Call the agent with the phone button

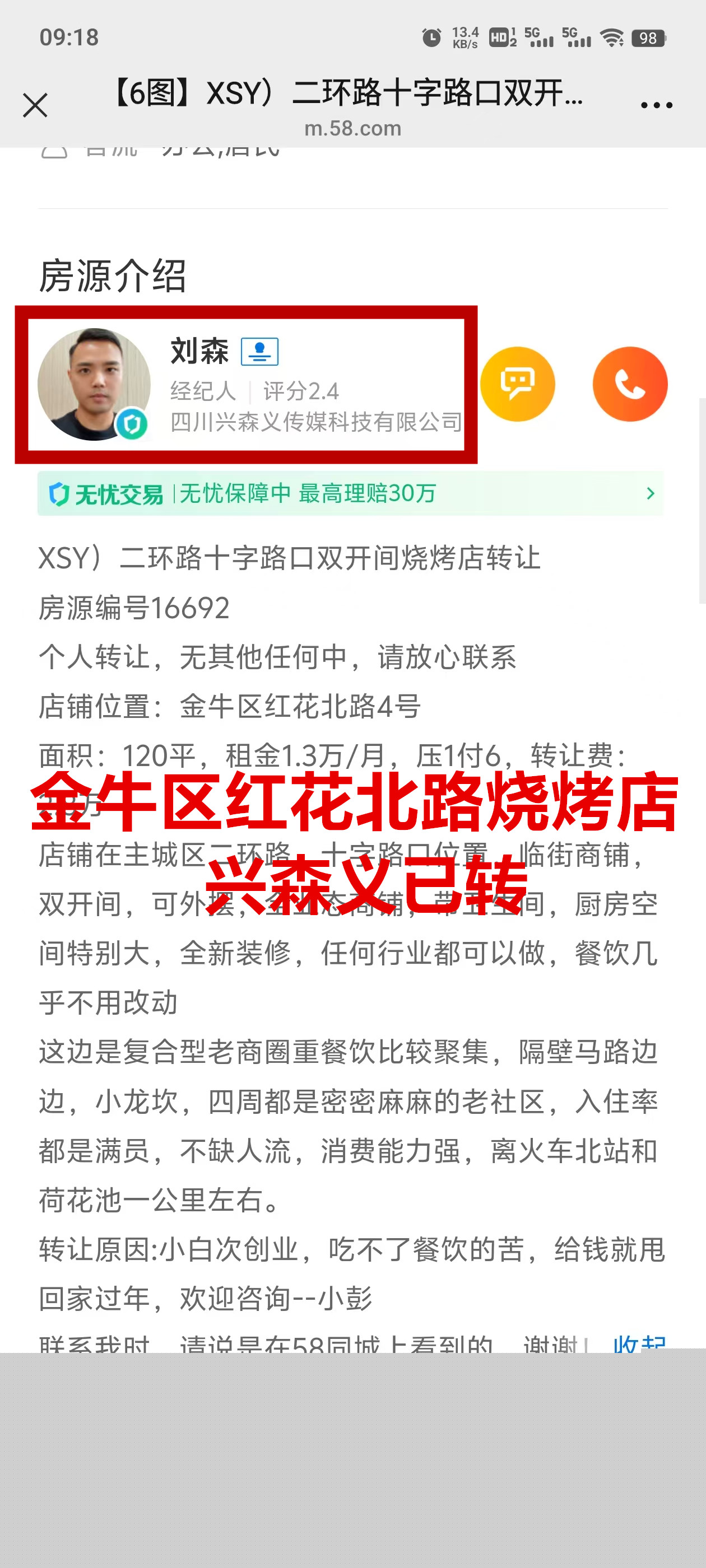coord(629,384)
